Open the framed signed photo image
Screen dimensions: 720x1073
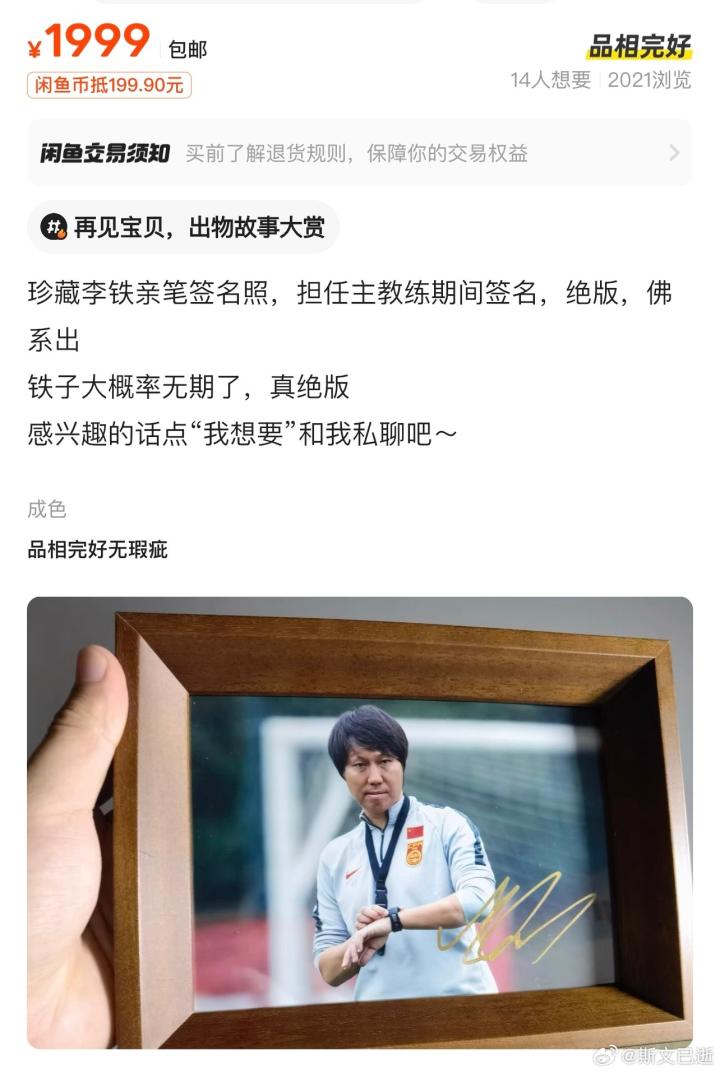tap(359, 822)
